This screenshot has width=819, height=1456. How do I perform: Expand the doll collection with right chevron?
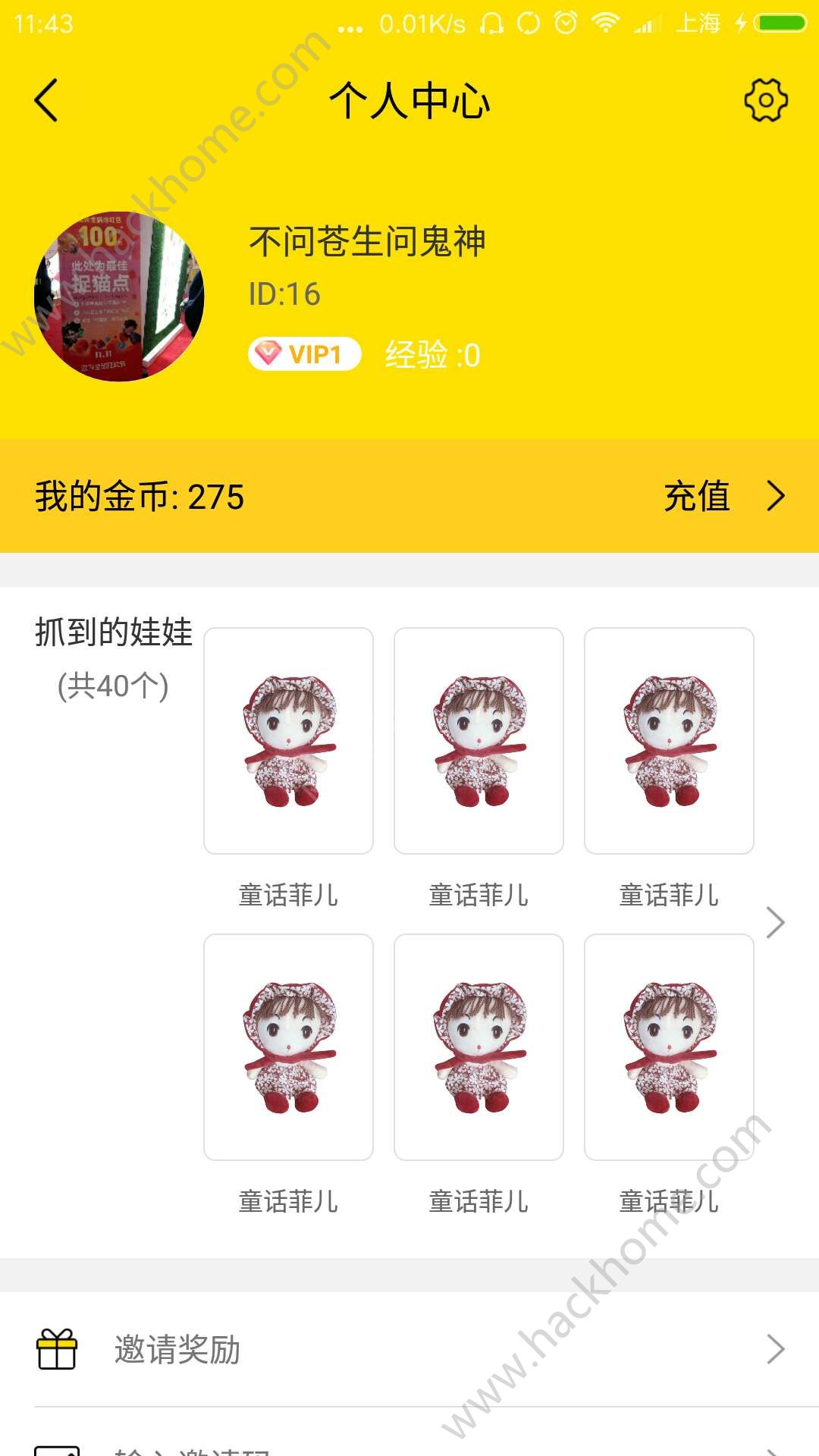pyautogui.click(x=776, y=924)
